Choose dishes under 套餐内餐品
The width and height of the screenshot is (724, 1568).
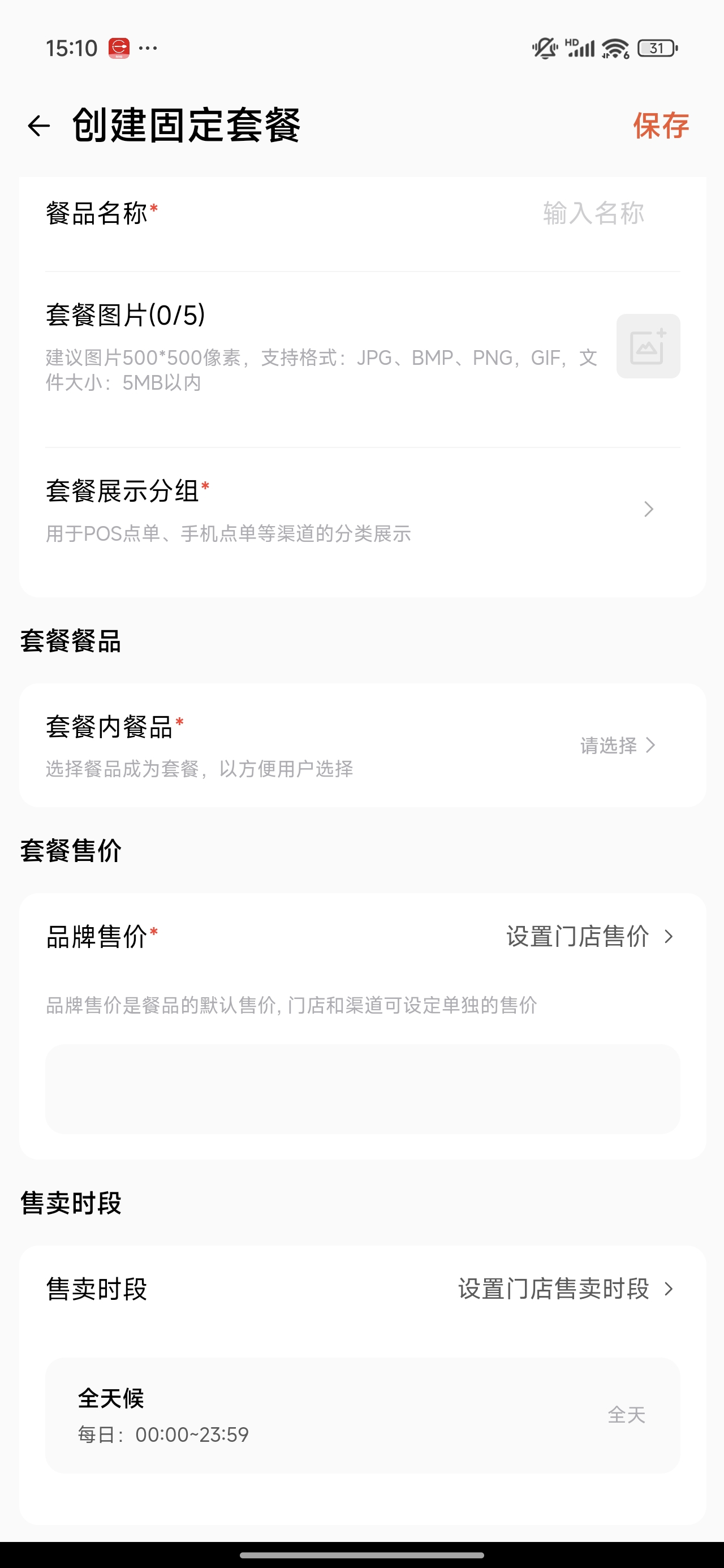tap(618, 746)
